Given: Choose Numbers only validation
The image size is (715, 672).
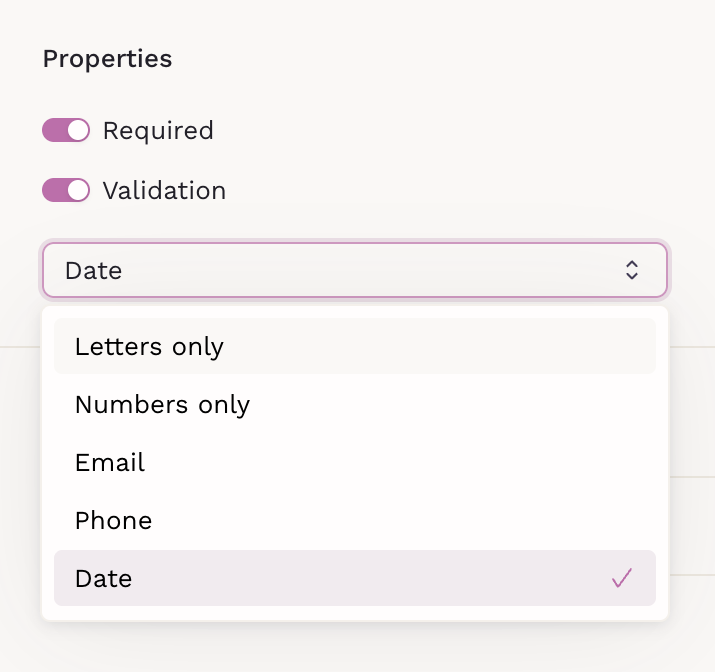Looking at the screenshot, I should [354, 405].
